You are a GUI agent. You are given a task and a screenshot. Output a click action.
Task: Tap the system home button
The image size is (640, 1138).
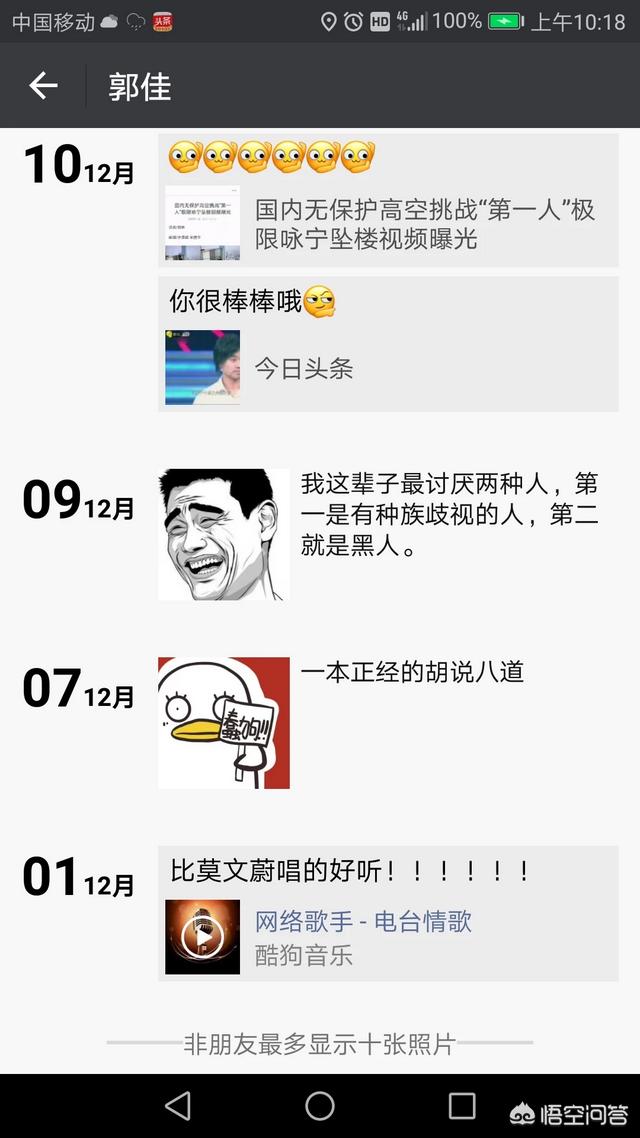pyautogui.click(x=320, y=1106)
